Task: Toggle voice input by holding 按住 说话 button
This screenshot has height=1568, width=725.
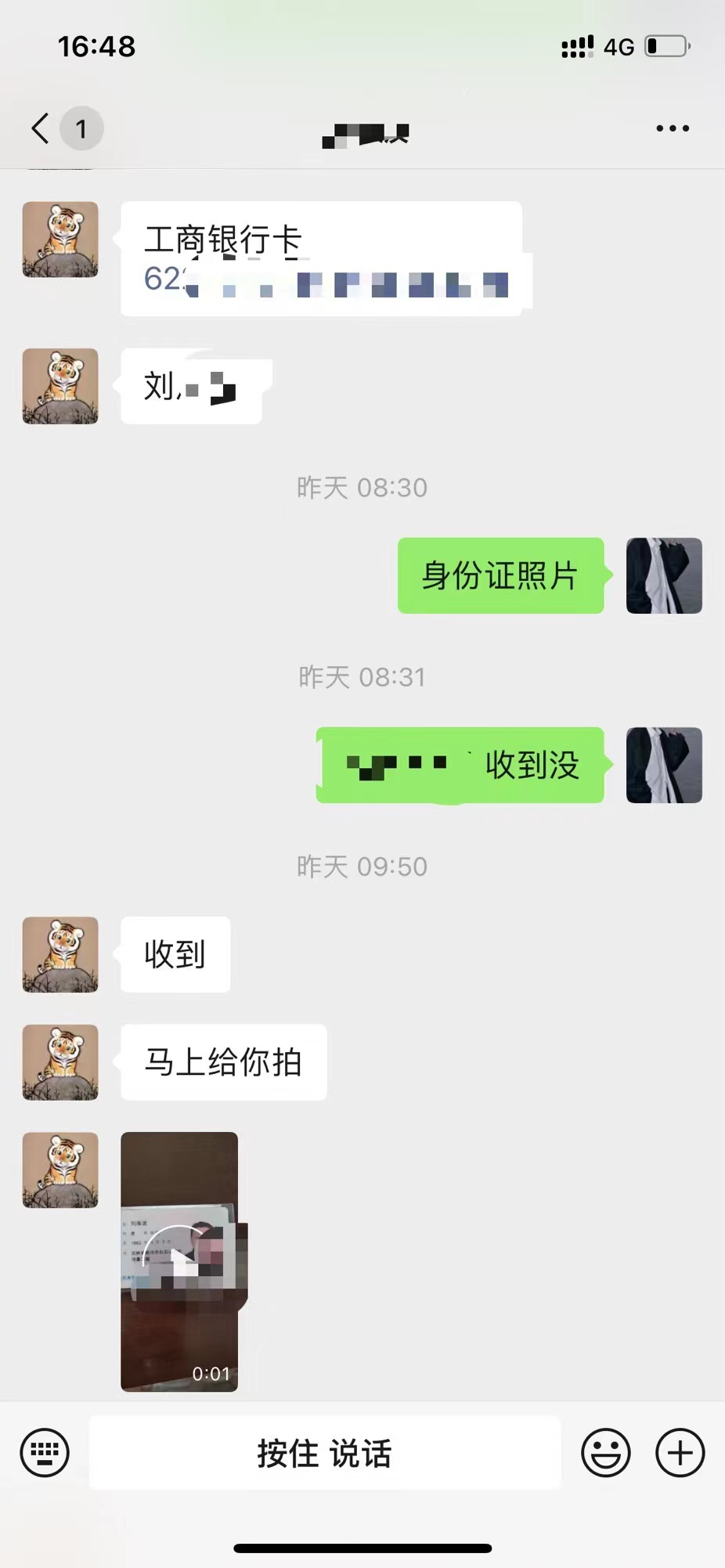Action: 325,1454
